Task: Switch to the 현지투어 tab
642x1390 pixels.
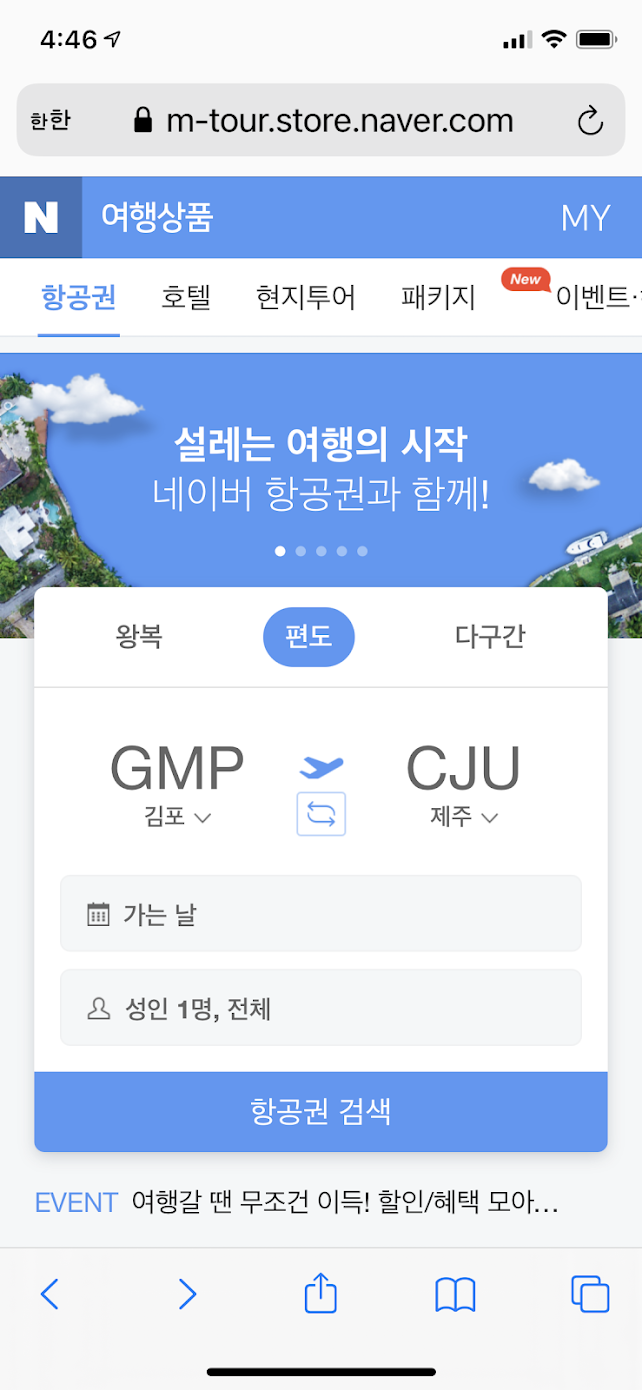Action: point(306,298)
